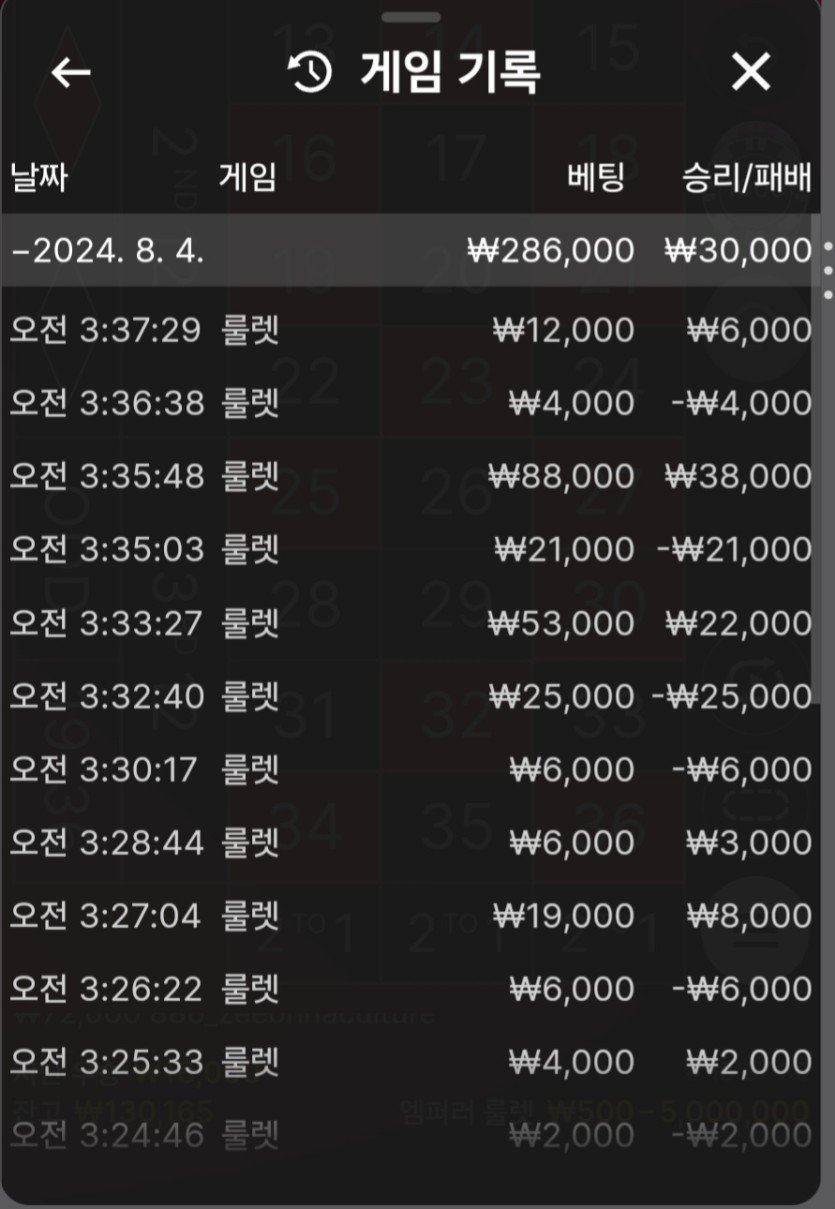View the 오전 3:26:22 룰렛 entry

click(410, 988)
